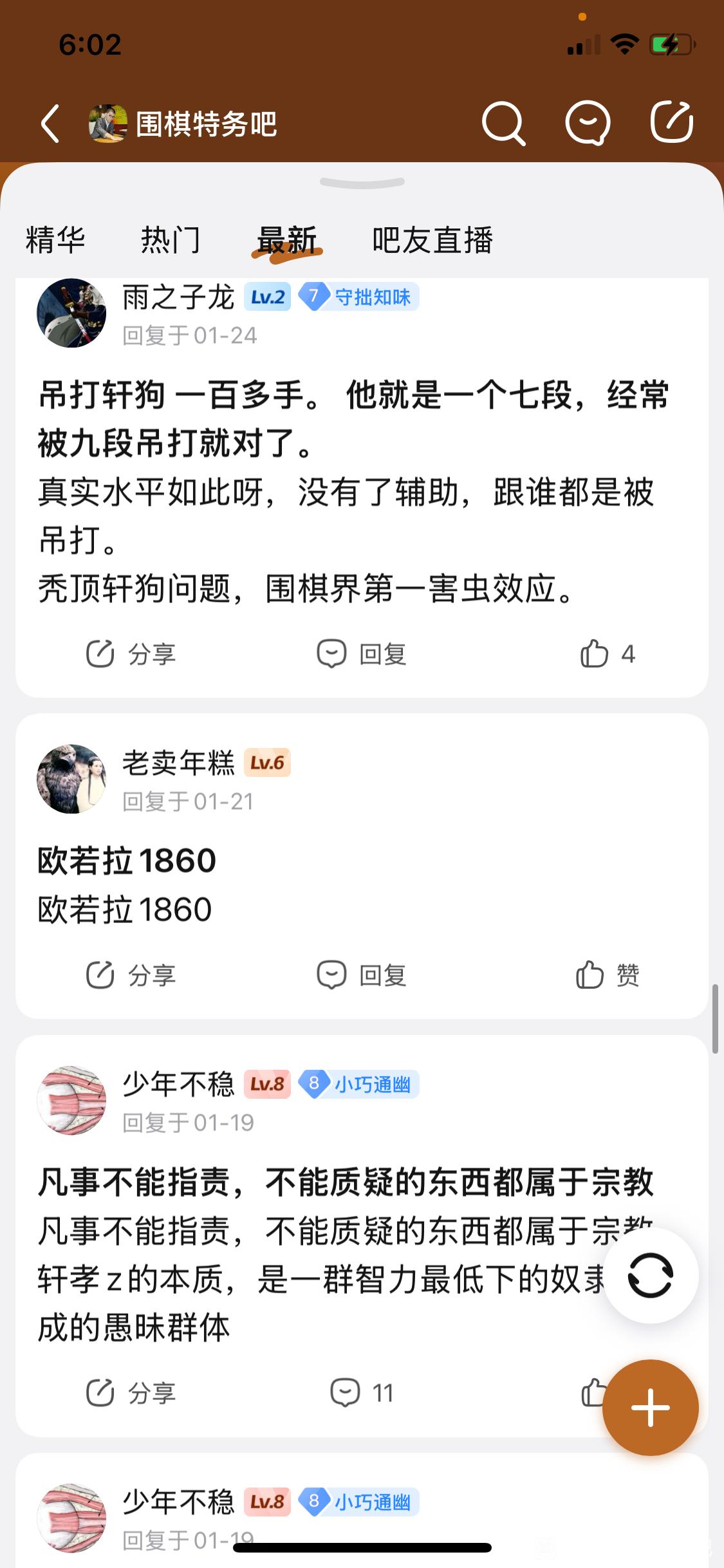Screen dimensions: 724x1568
Task: Open the messages bubble icon
Action: (x=587, y=123)
